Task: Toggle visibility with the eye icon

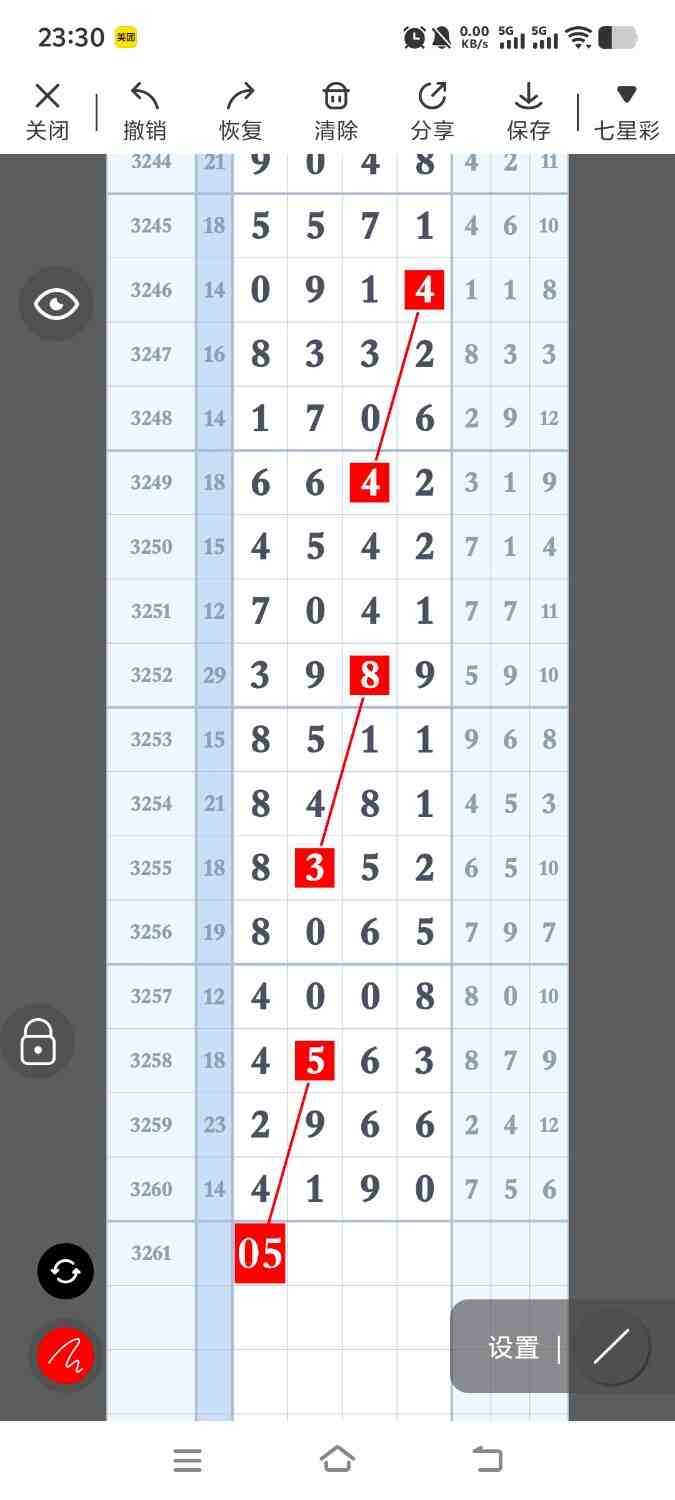Action: (56, 304)
